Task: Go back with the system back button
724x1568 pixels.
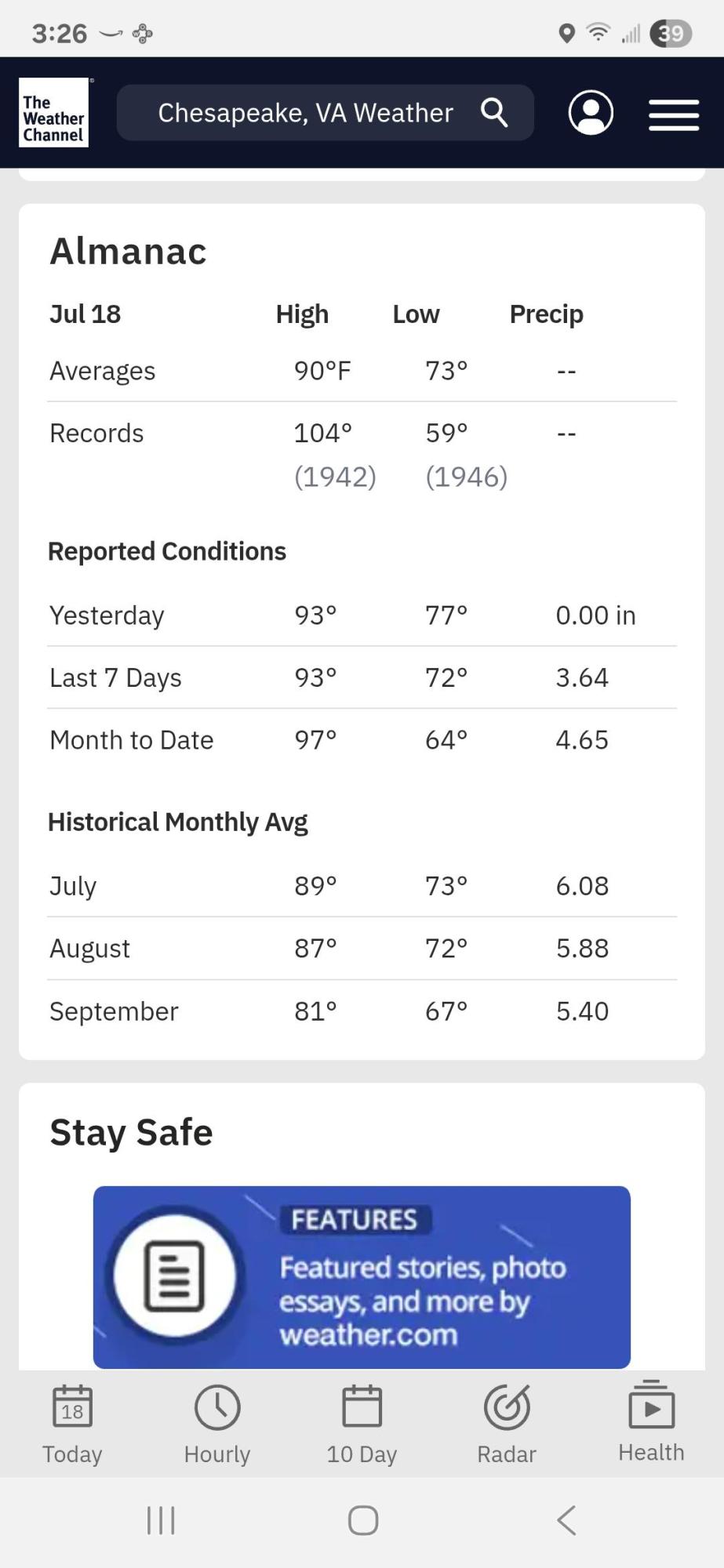Action: 566,1520
